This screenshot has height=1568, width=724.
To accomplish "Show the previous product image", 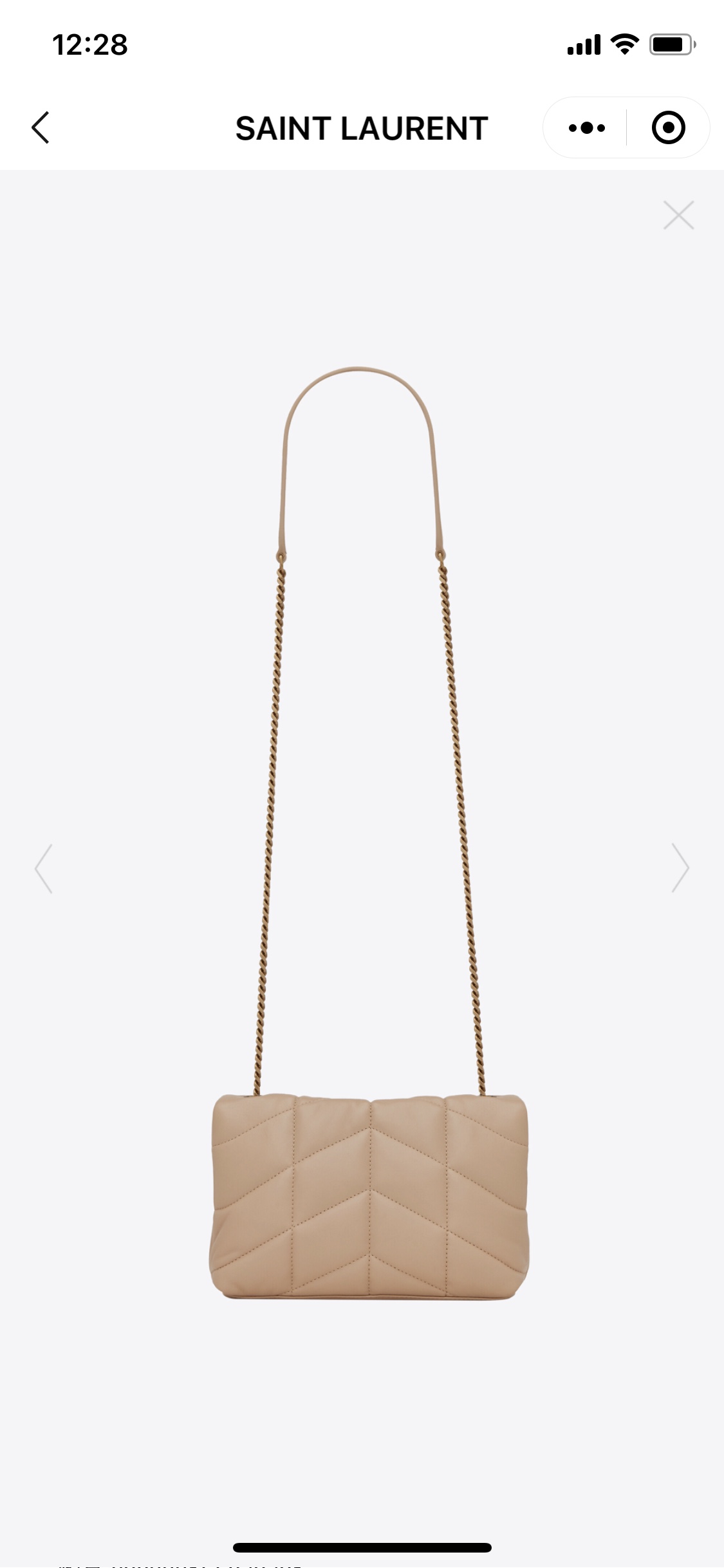I will coord(44,868).
